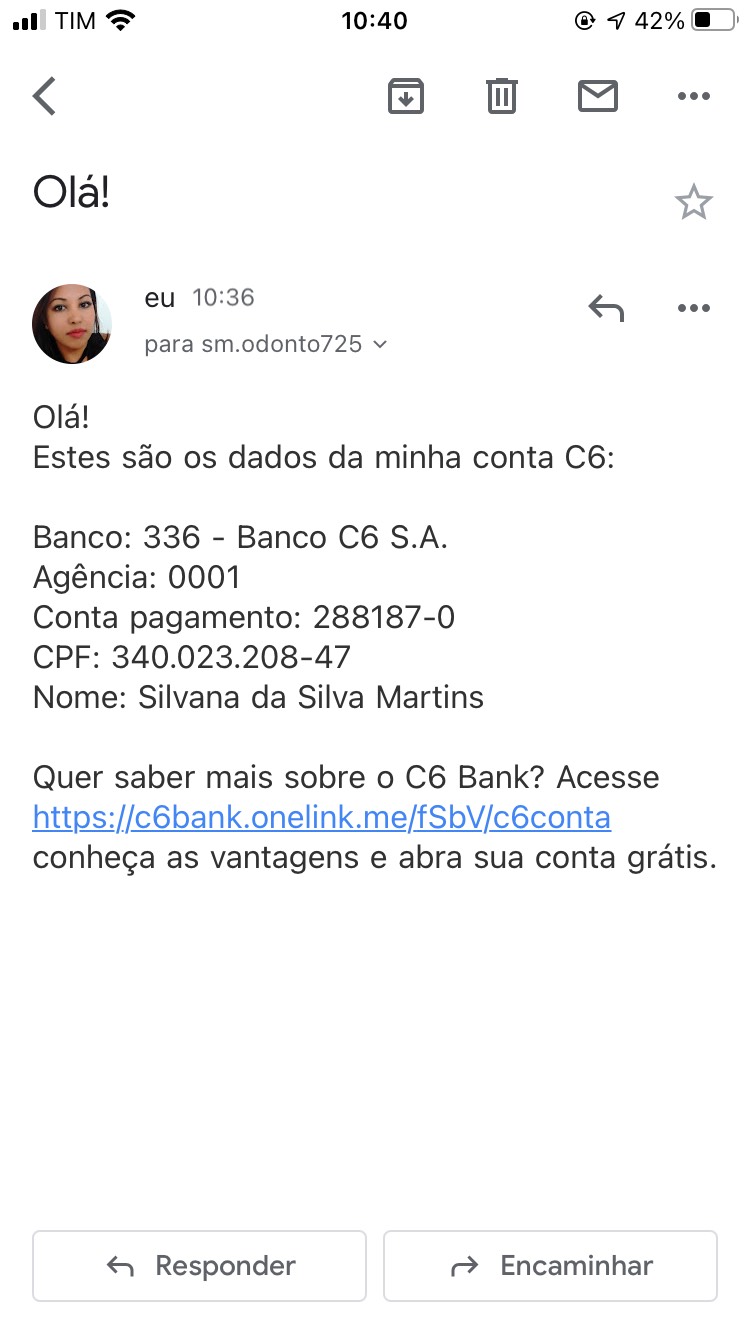The width and height of the screenshot is (750, 1334).
Task: Mark the email as unread
Action: pos(598,96)
